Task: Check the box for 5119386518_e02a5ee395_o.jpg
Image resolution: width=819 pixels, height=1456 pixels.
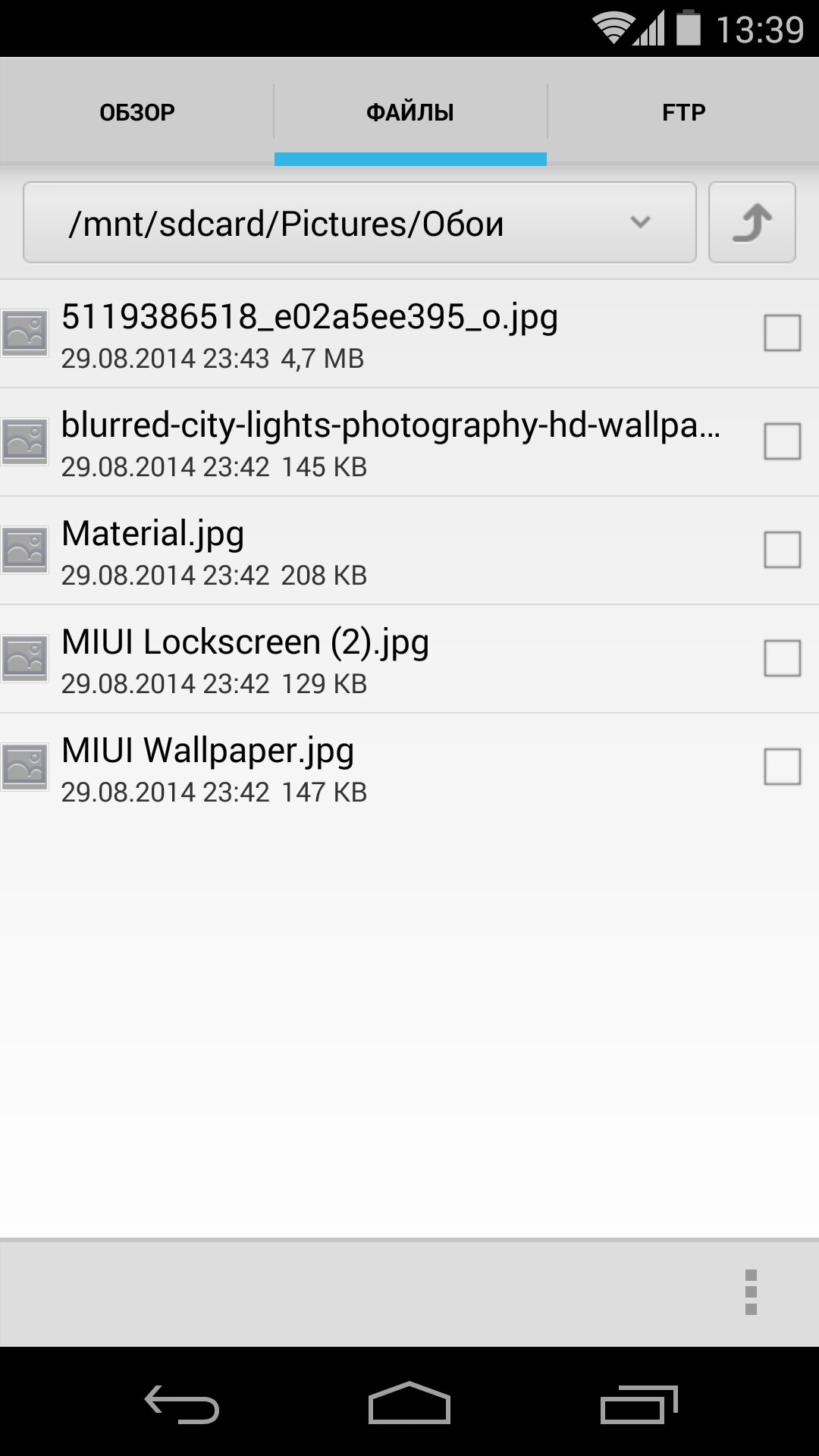Action: (x=782, y=334)
